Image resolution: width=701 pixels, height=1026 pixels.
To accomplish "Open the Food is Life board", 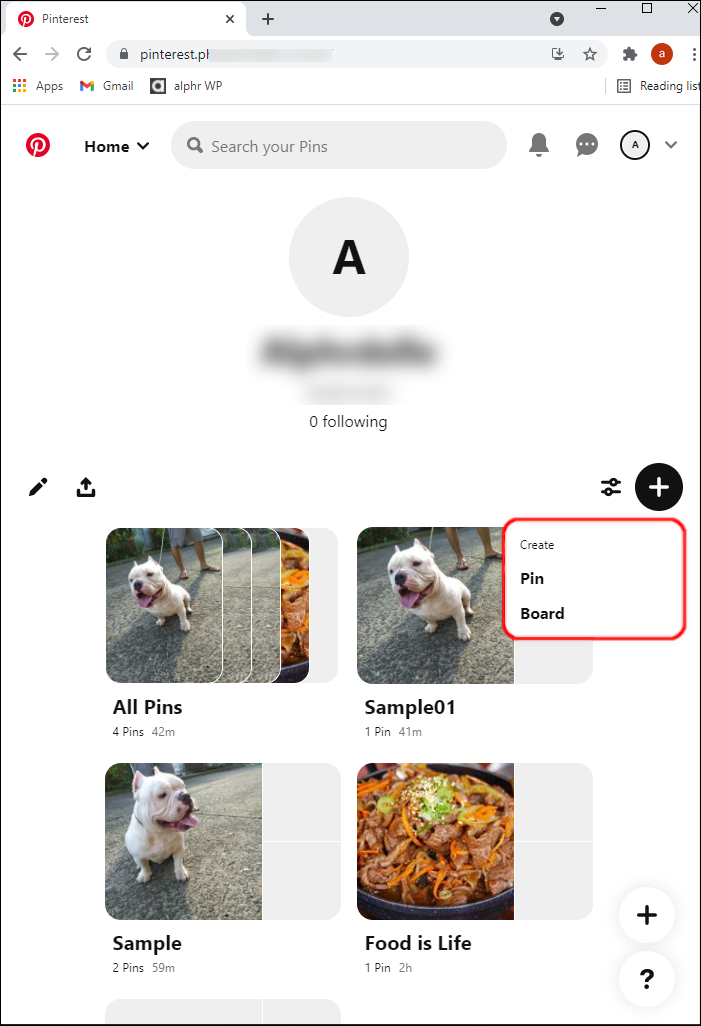I will (475, 841).
